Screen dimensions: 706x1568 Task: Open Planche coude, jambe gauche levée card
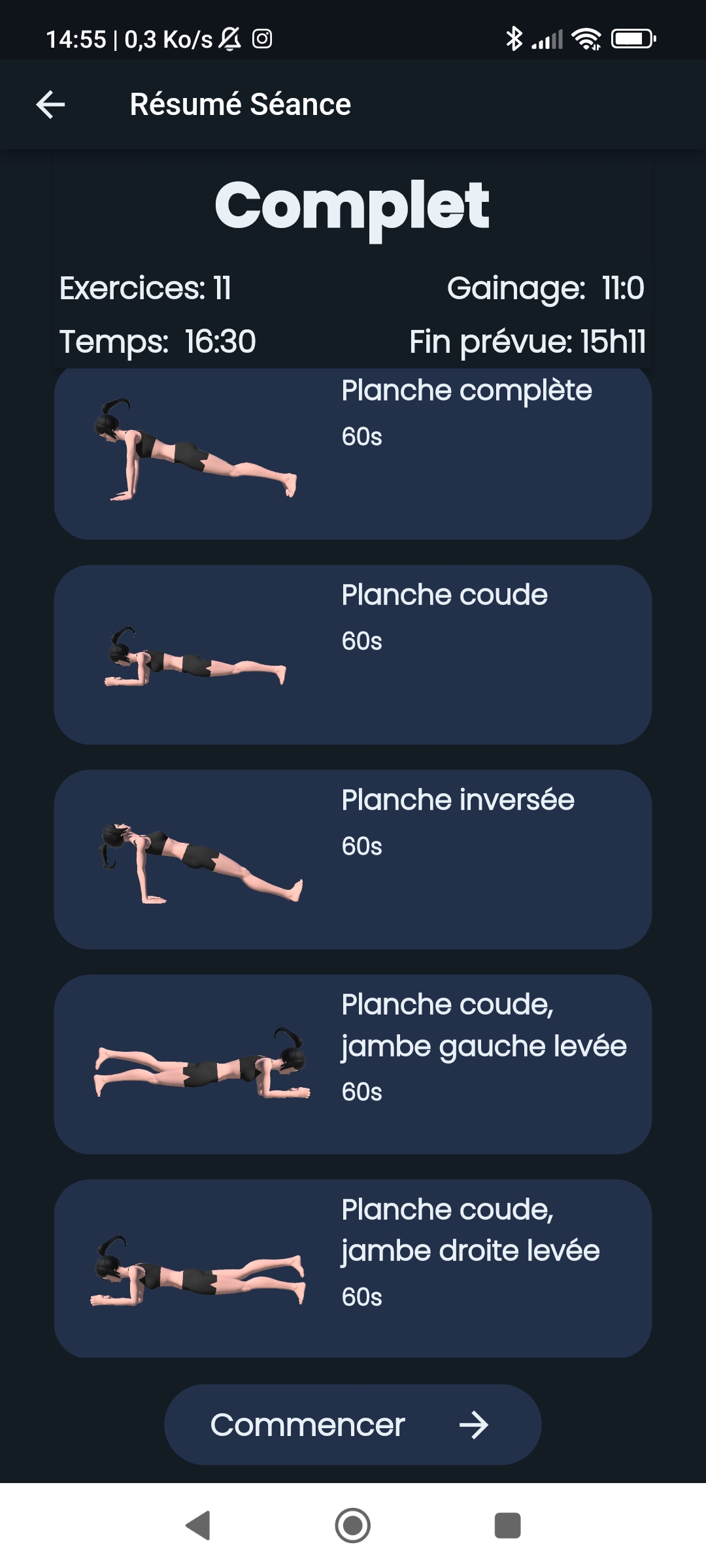(x=353, y=1064)
